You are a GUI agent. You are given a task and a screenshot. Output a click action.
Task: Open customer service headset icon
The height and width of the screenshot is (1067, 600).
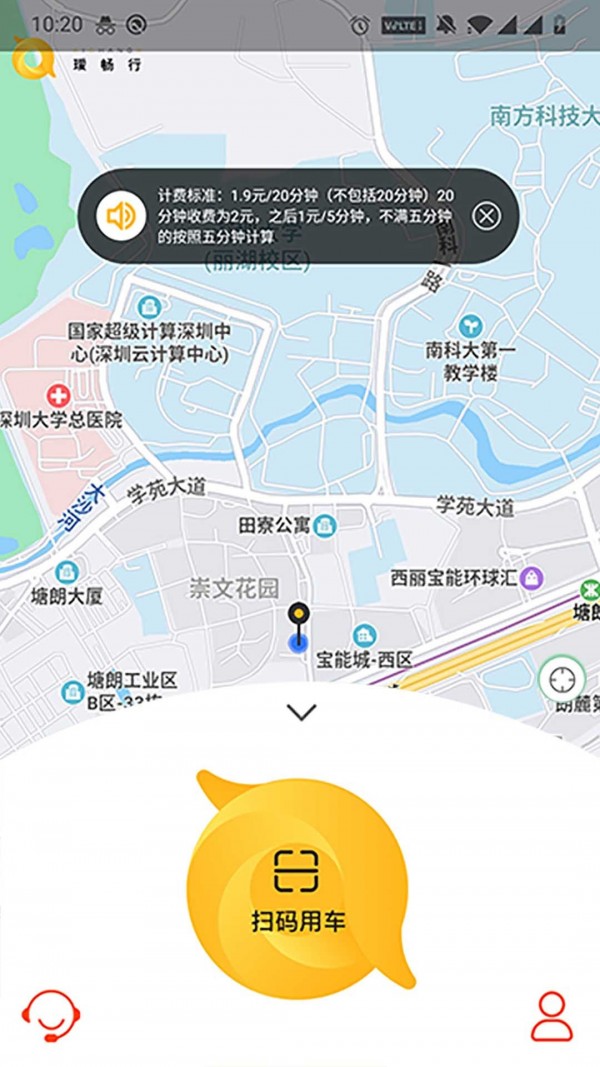point(51,1014)
